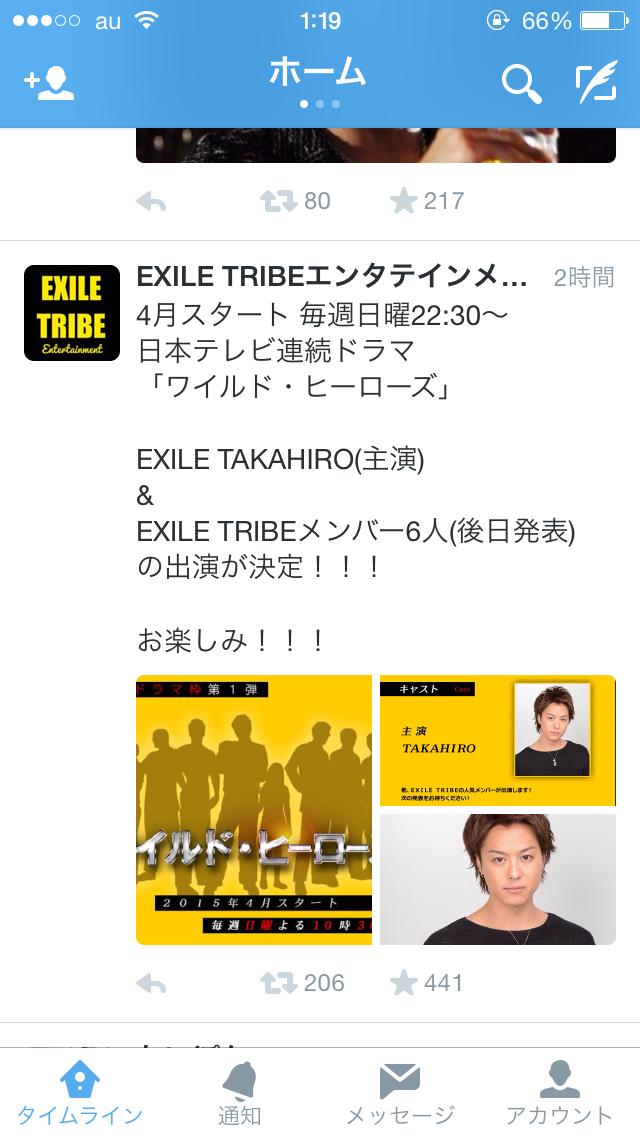View the TAKAHIRO cast image
Image resolution: width=640 pixels, height=1136 pixels.
(x=497, y=741)
